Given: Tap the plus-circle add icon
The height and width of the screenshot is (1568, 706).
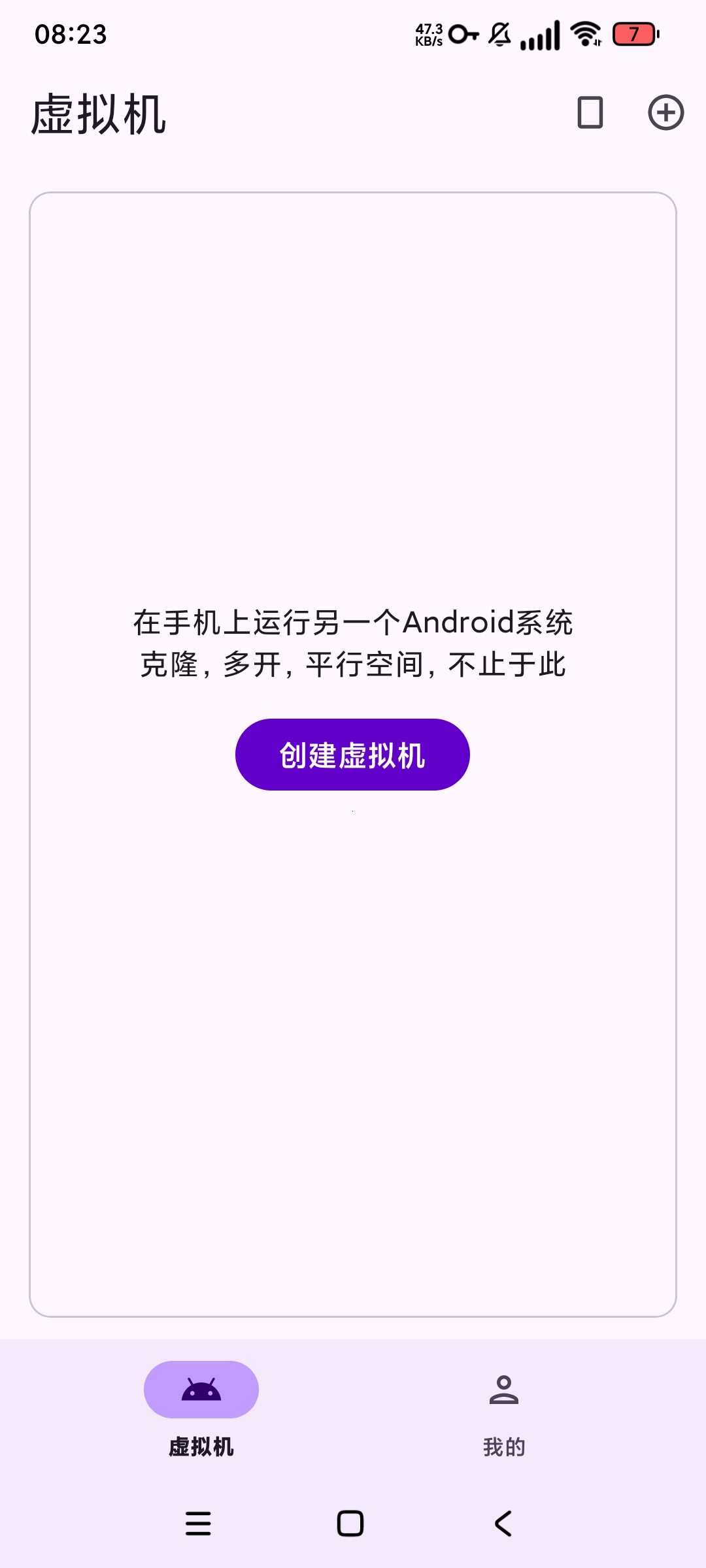Looking at the screenshot, I should 665,112.
